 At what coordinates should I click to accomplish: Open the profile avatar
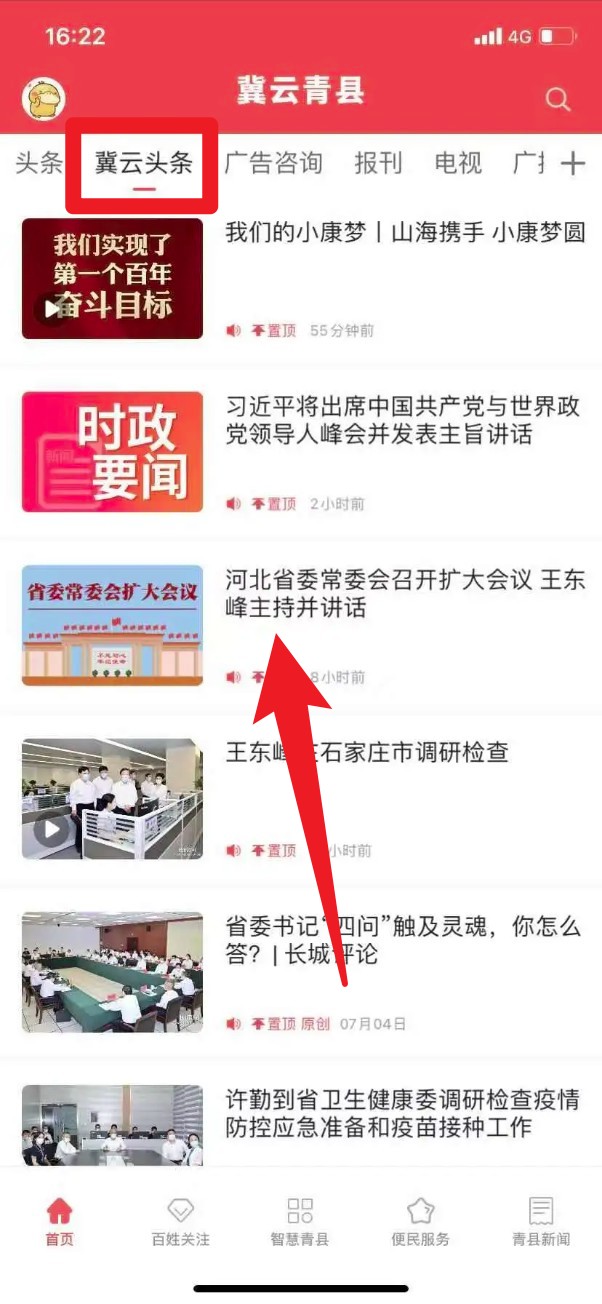point(43,98)
